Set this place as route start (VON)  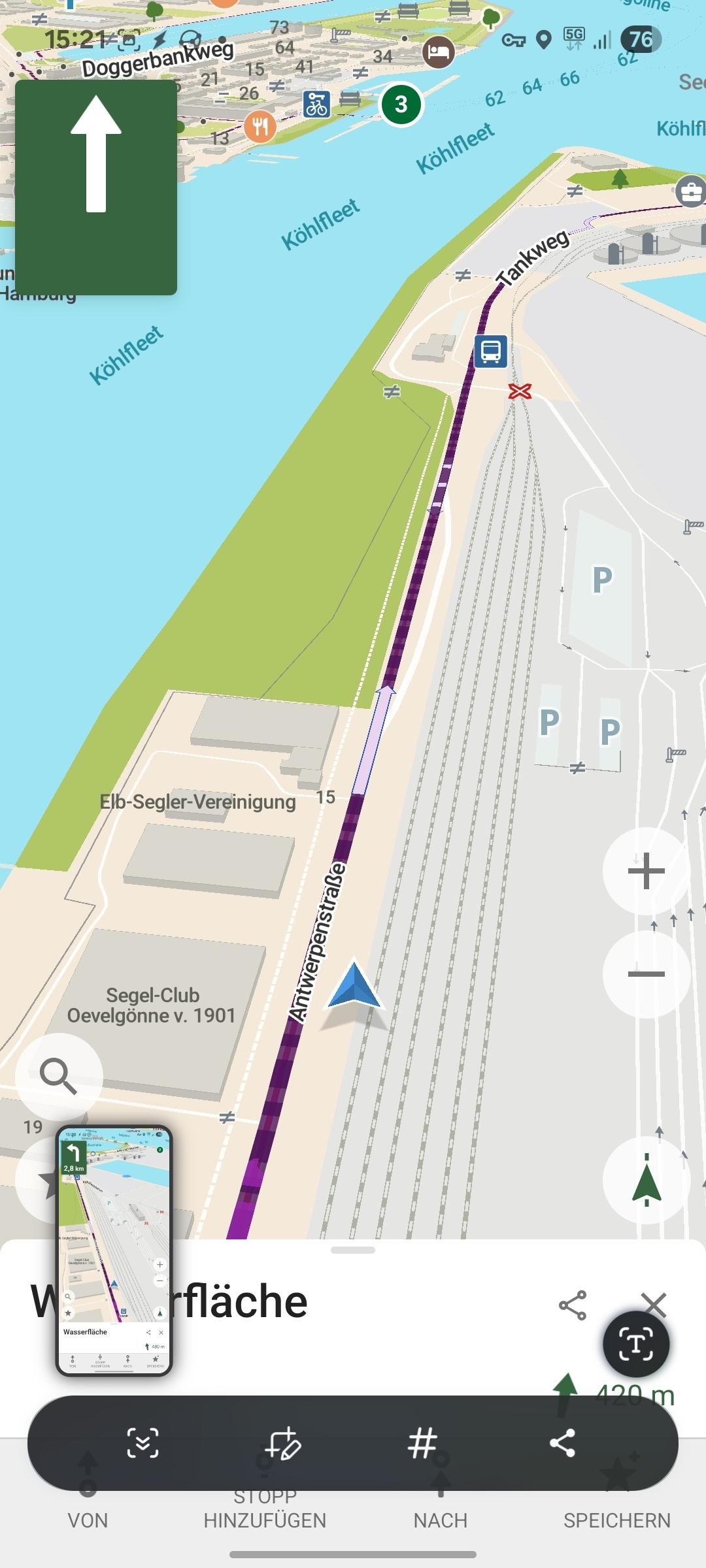click(88, 1520)
